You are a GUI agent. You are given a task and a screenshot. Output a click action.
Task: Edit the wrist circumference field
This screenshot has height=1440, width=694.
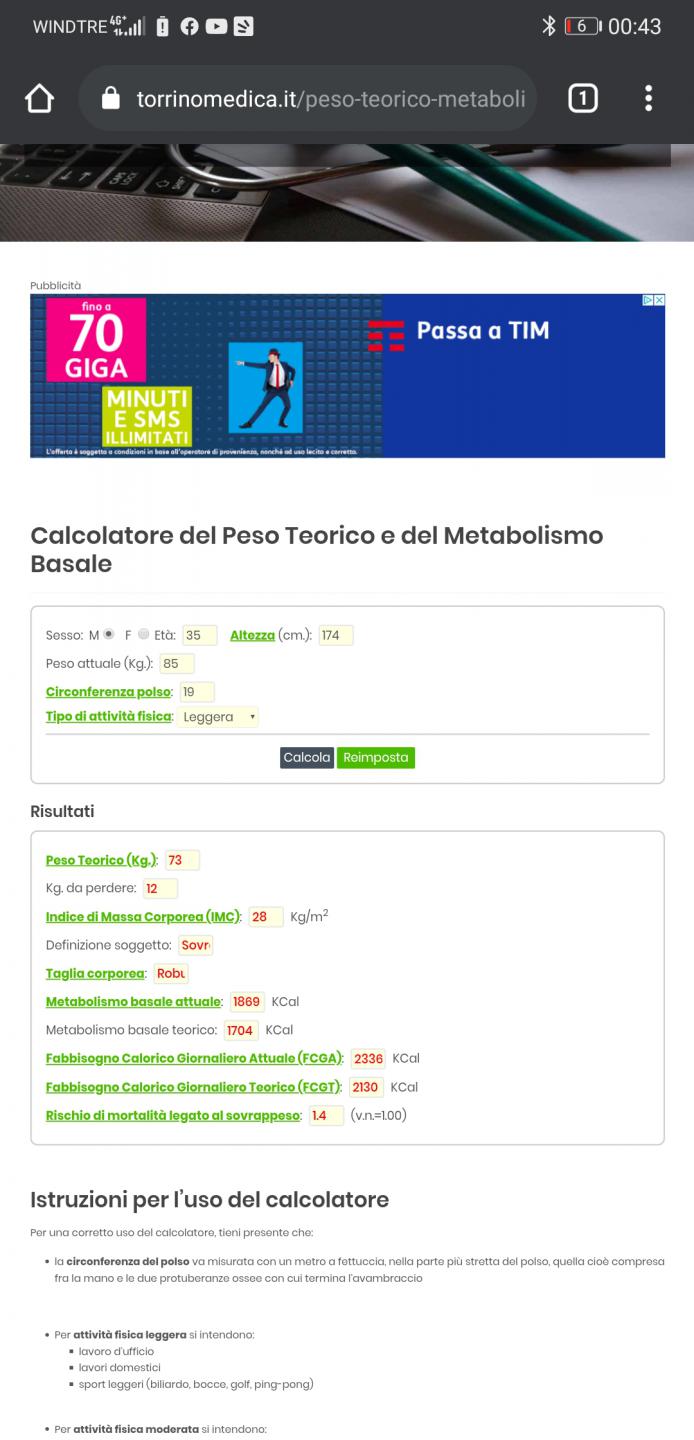point(196,692)
